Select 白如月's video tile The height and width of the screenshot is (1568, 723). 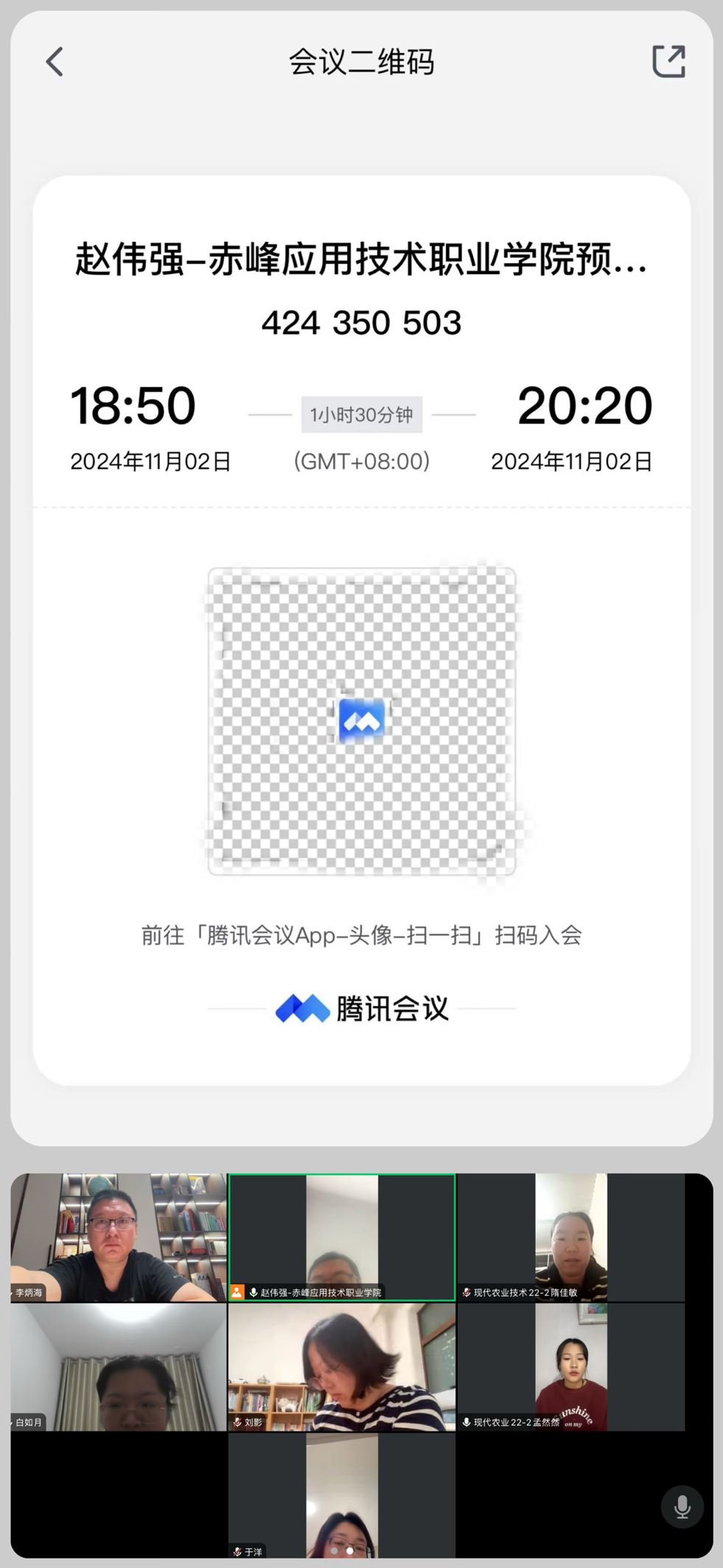tap(118, 1369)
